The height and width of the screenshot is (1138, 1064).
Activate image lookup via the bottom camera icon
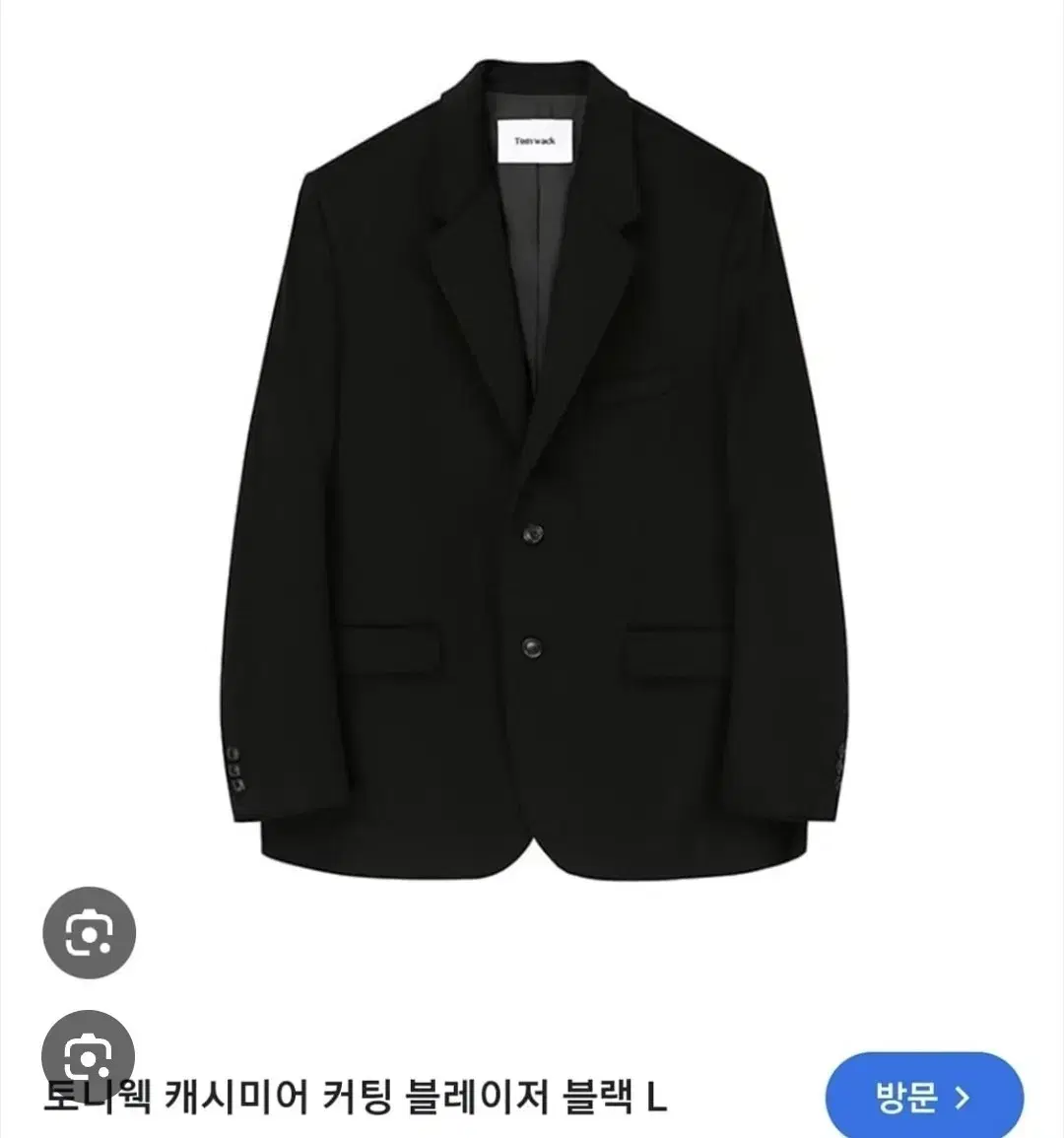87,1057
